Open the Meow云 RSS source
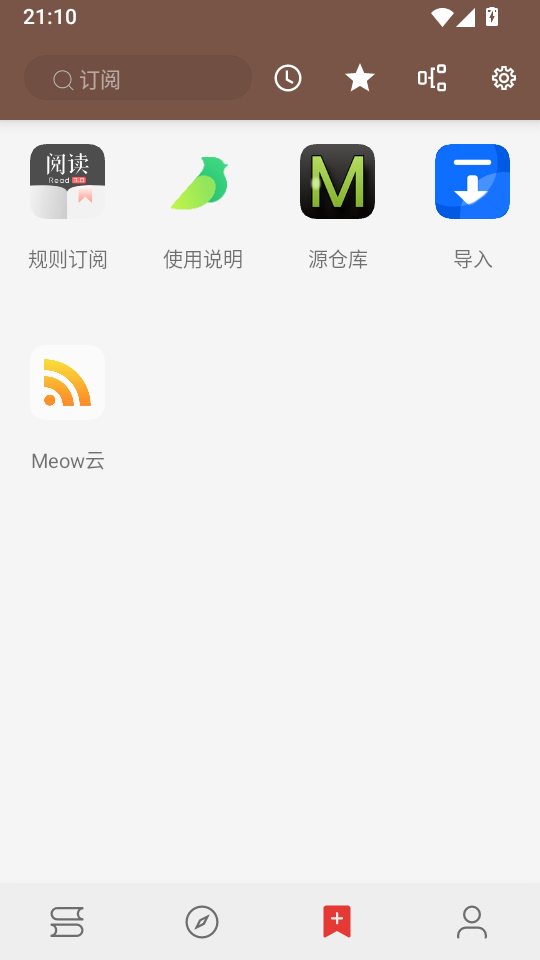 coord(67,408)
